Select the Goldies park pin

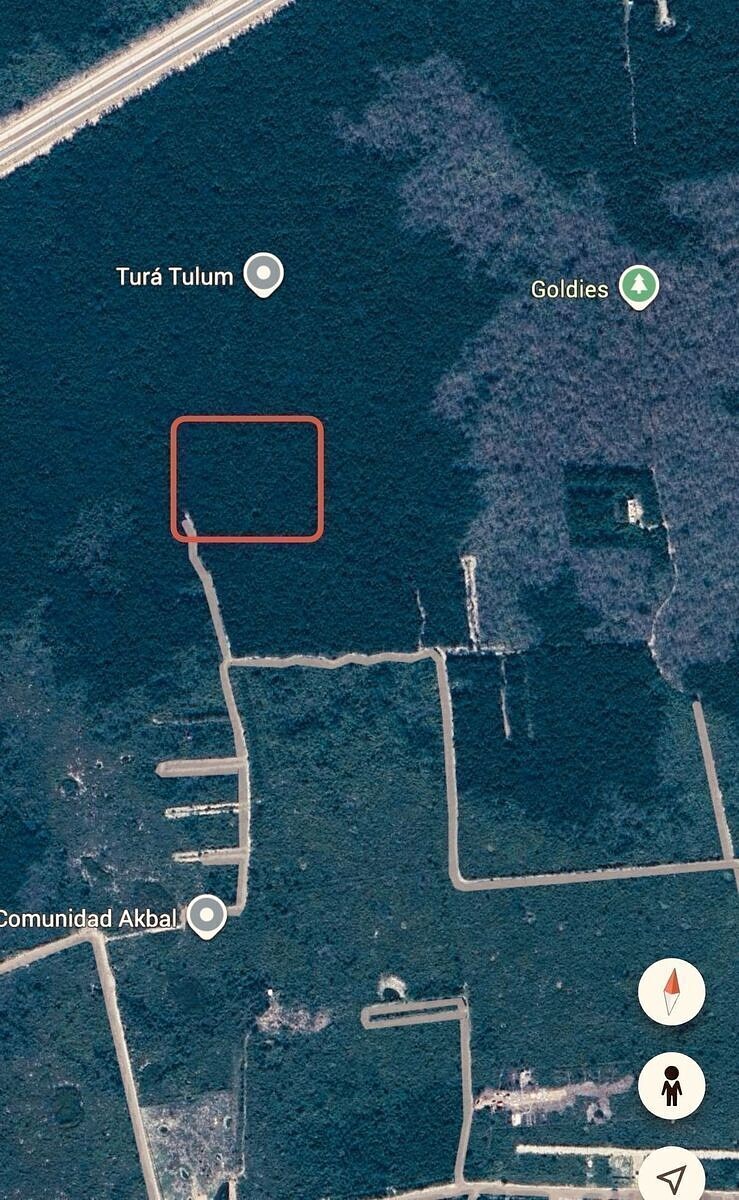click(x=638, y=286)
